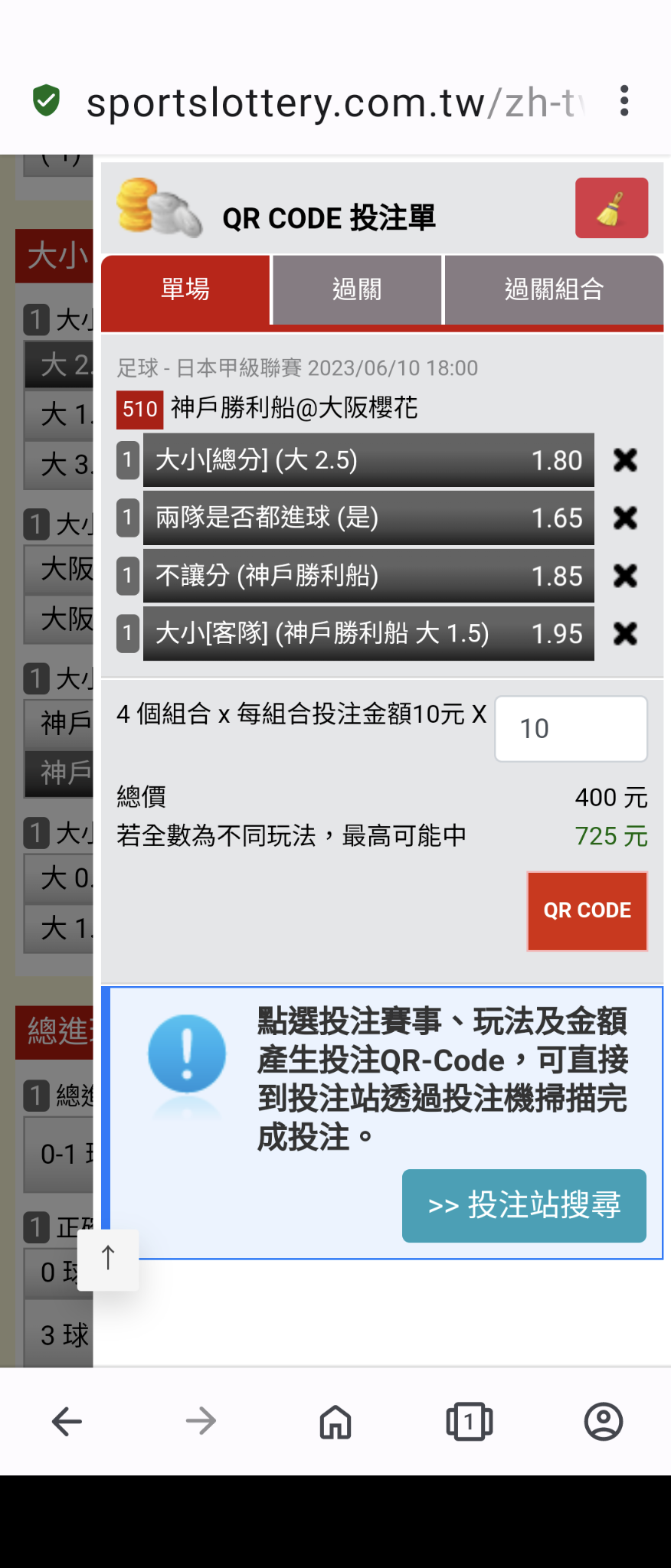Viewport: 671px width, 1568px height.
Task: Switch to the 過關組合 tab
Action: 554,290
